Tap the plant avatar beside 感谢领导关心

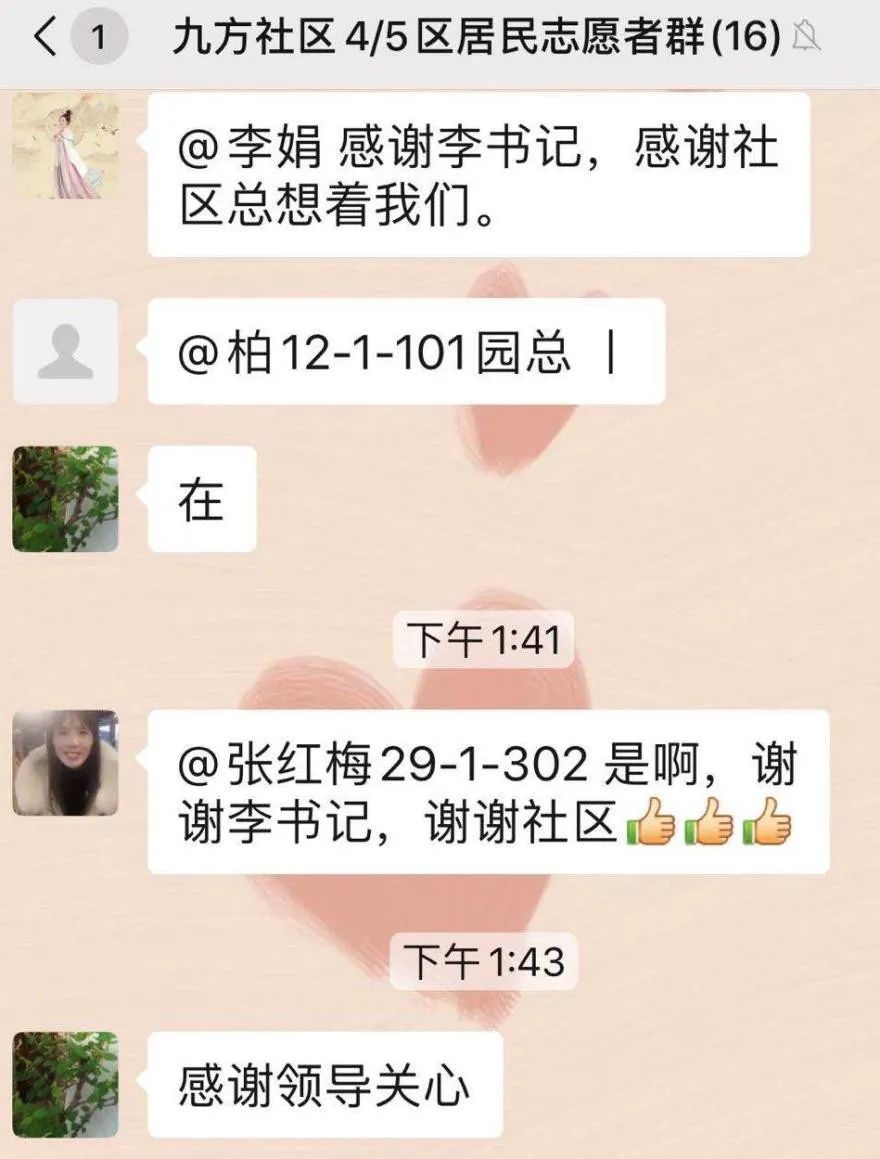(x=63, y=1083)
